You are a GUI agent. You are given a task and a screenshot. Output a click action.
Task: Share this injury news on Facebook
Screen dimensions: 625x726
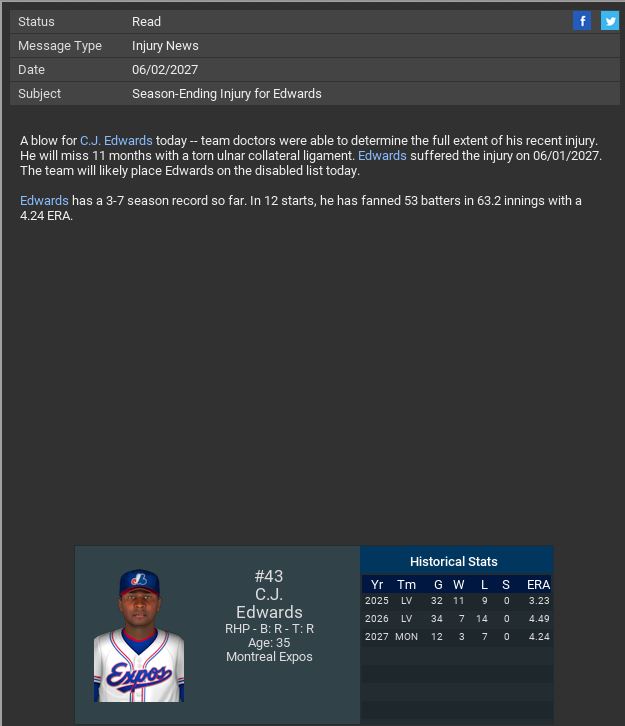(x=582, y=21)
